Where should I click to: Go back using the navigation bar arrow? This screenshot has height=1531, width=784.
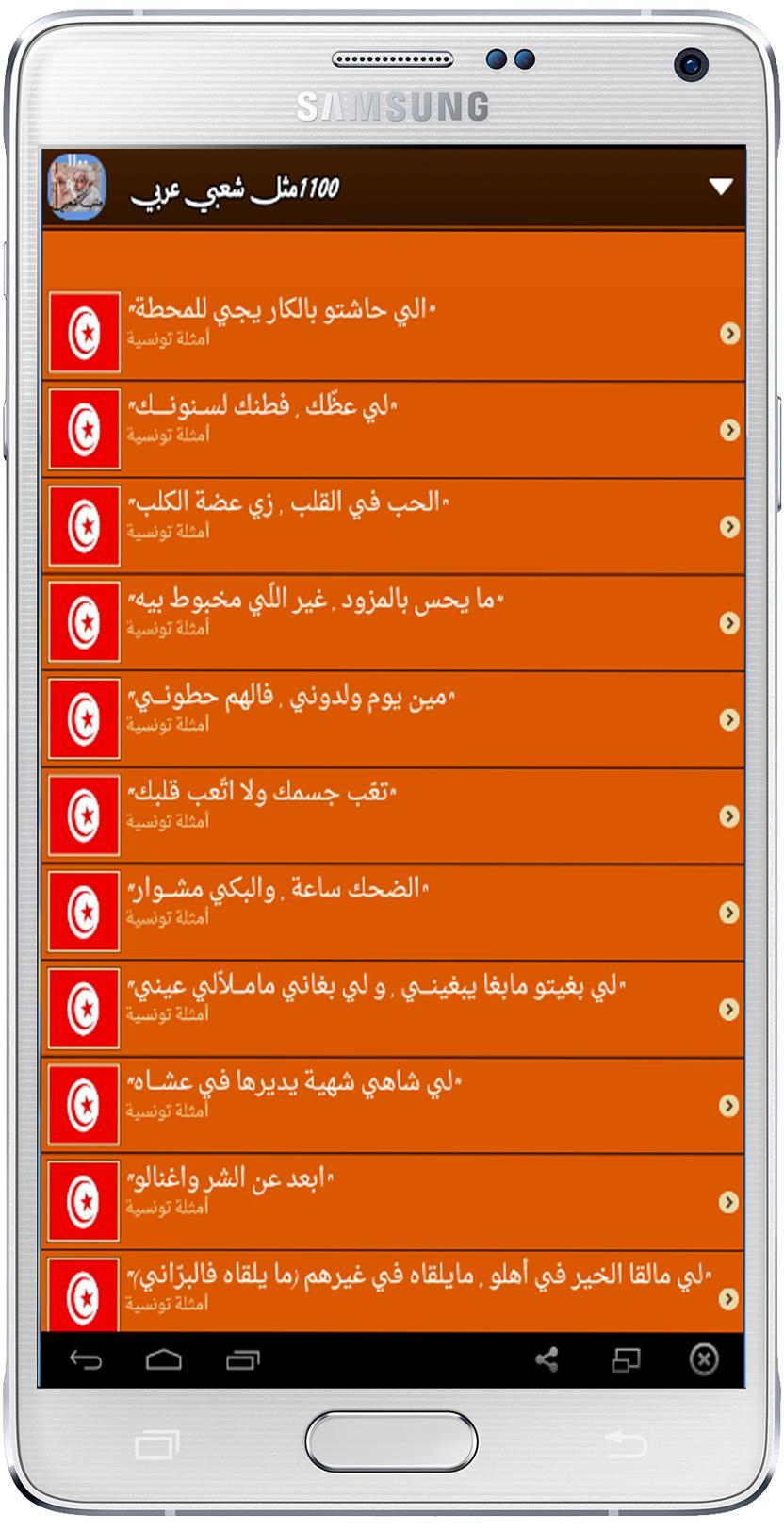point(87,1359)
